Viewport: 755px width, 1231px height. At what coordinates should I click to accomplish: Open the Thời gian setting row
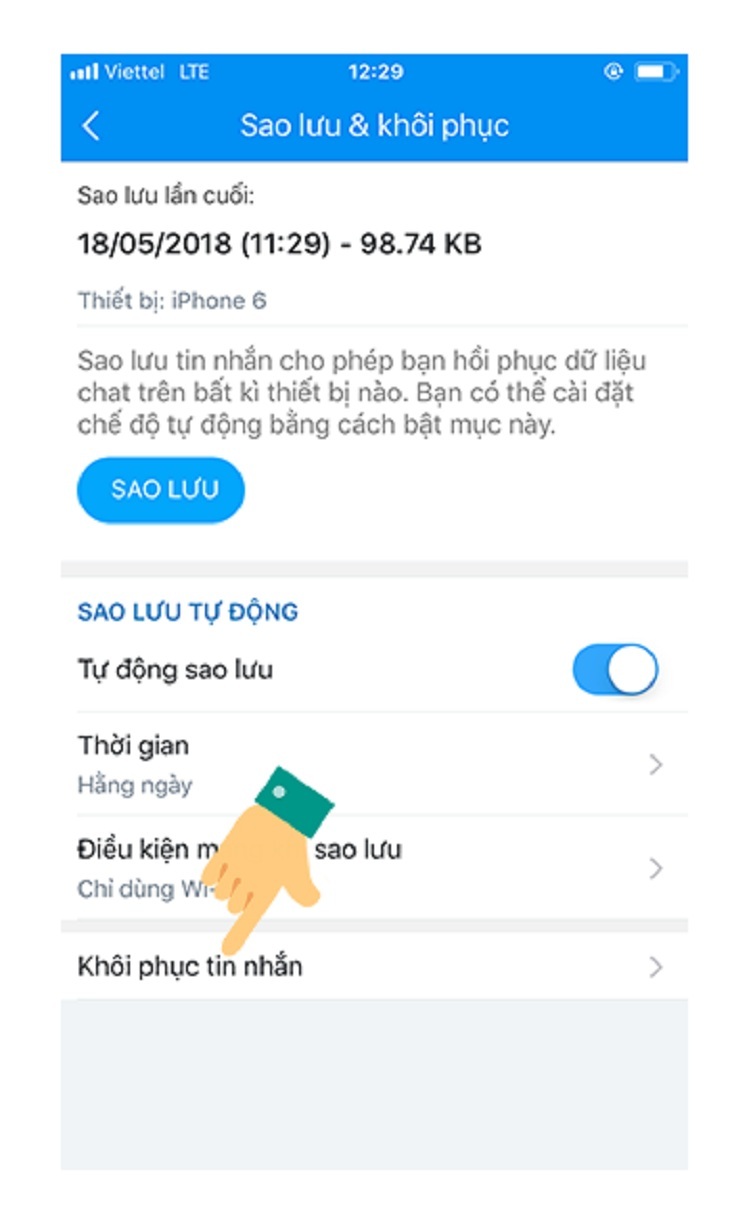point(372,764)
